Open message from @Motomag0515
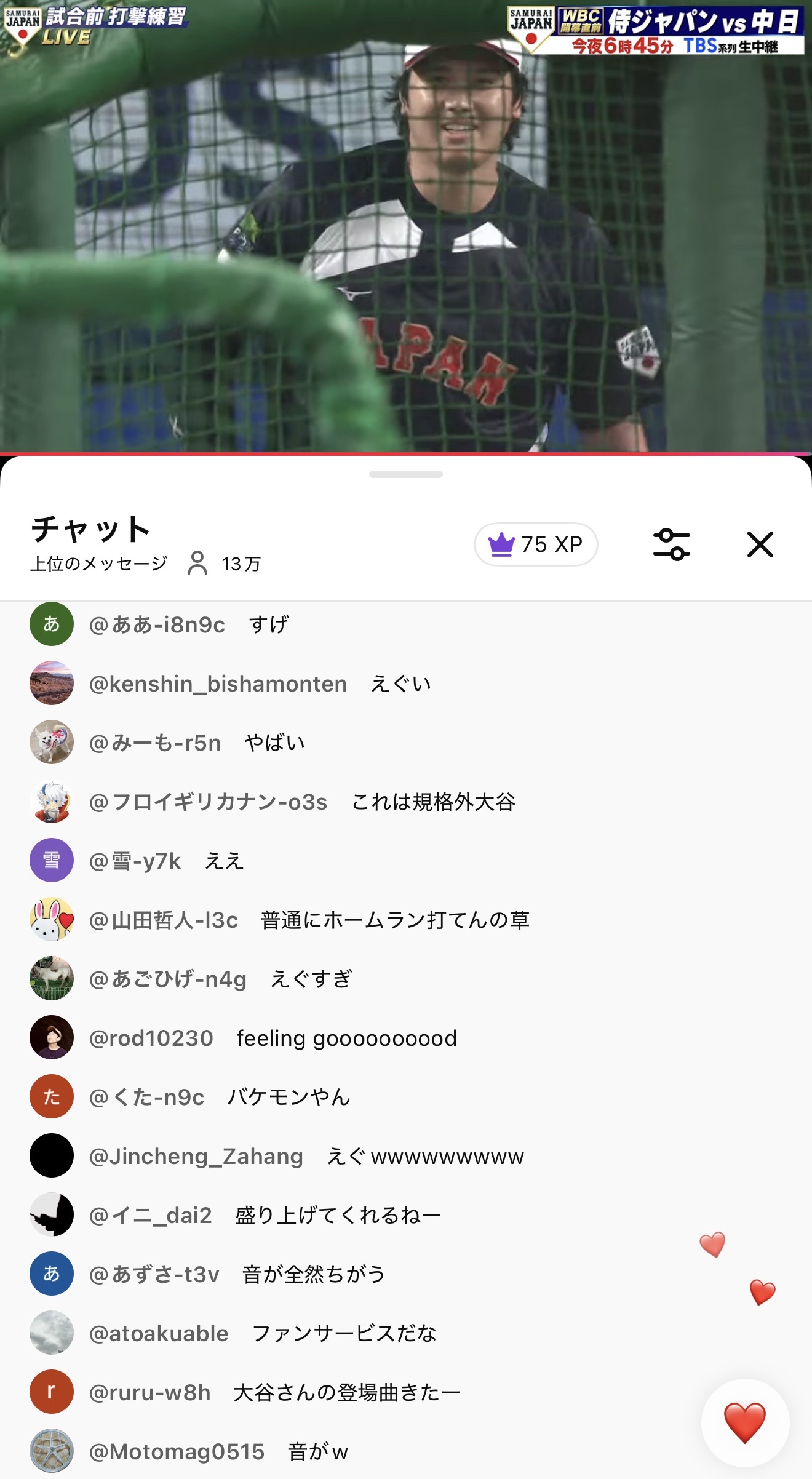Image resolution: width=812 pixels, height=1479 pixels. click(x=218, y=1451)
